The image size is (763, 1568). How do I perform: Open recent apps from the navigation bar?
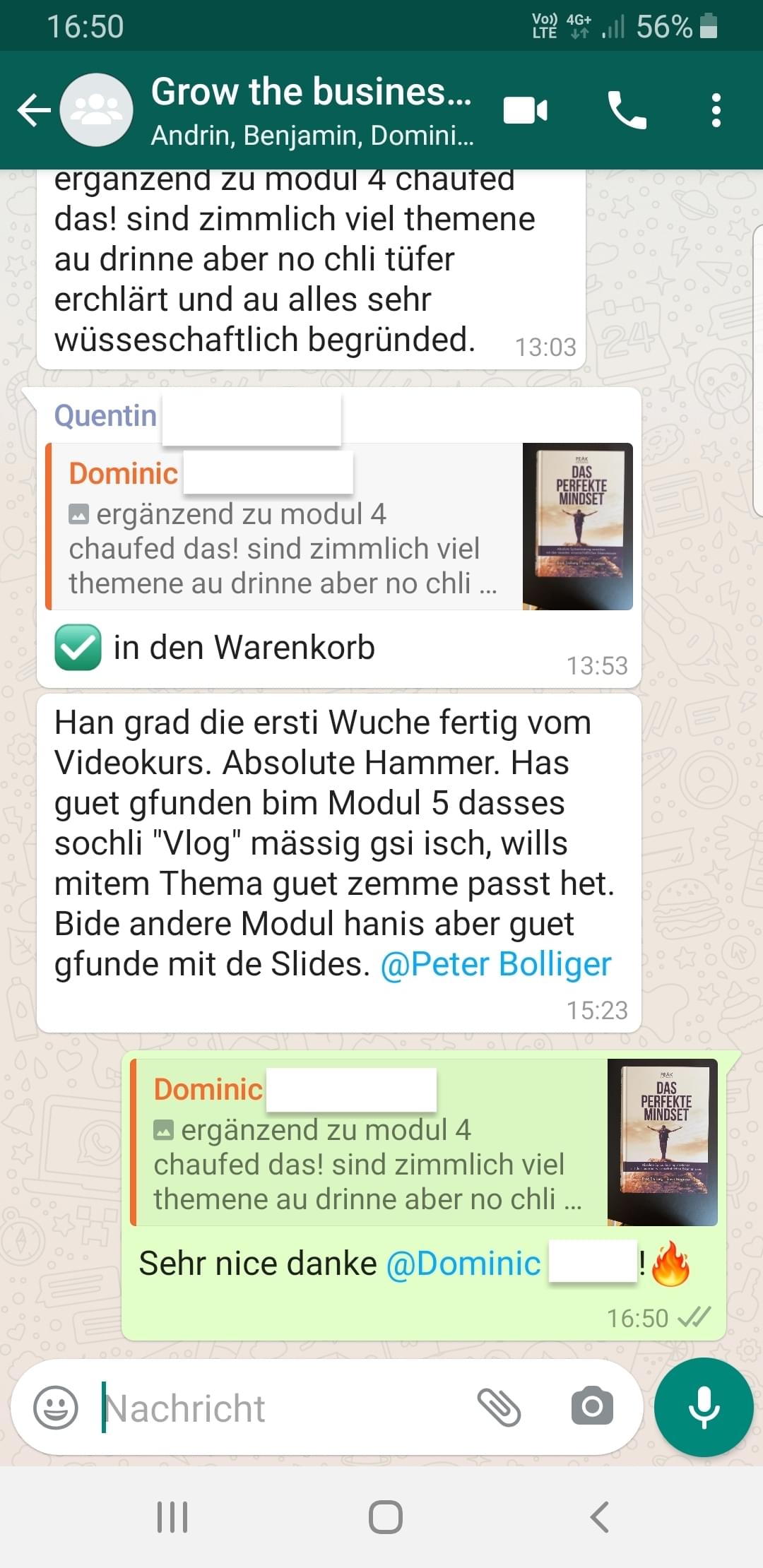click(172, 1516)
